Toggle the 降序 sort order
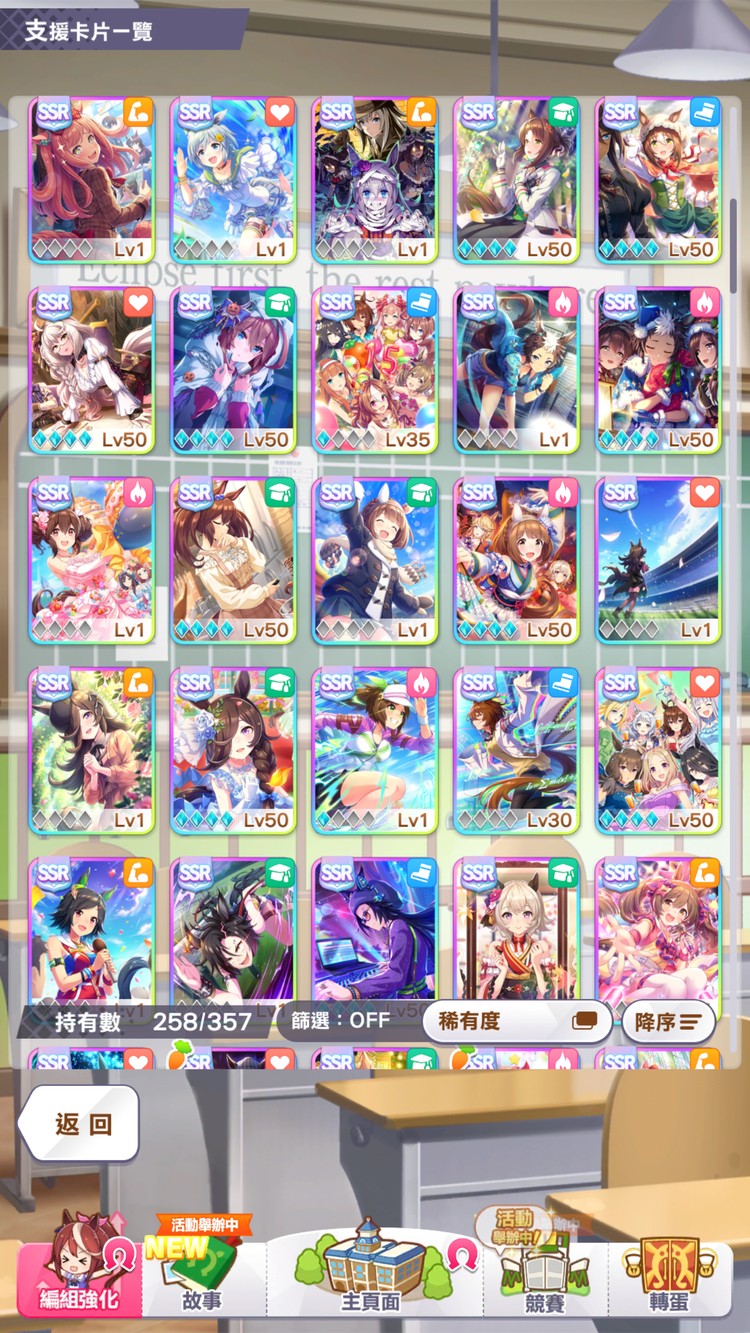Viewport: 750px width, 1333px height. 668,1022
